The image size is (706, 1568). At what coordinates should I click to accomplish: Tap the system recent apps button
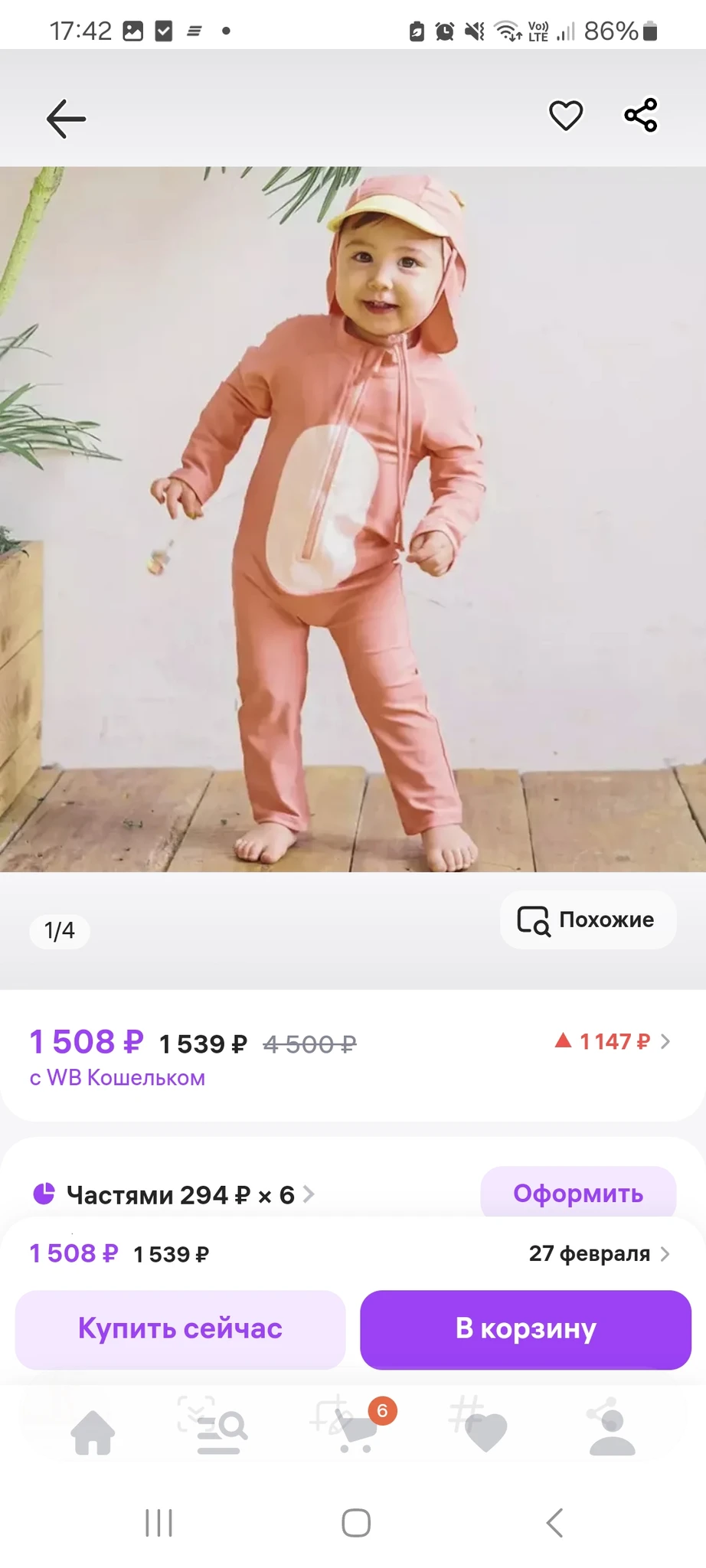(x=159, y=1523)
